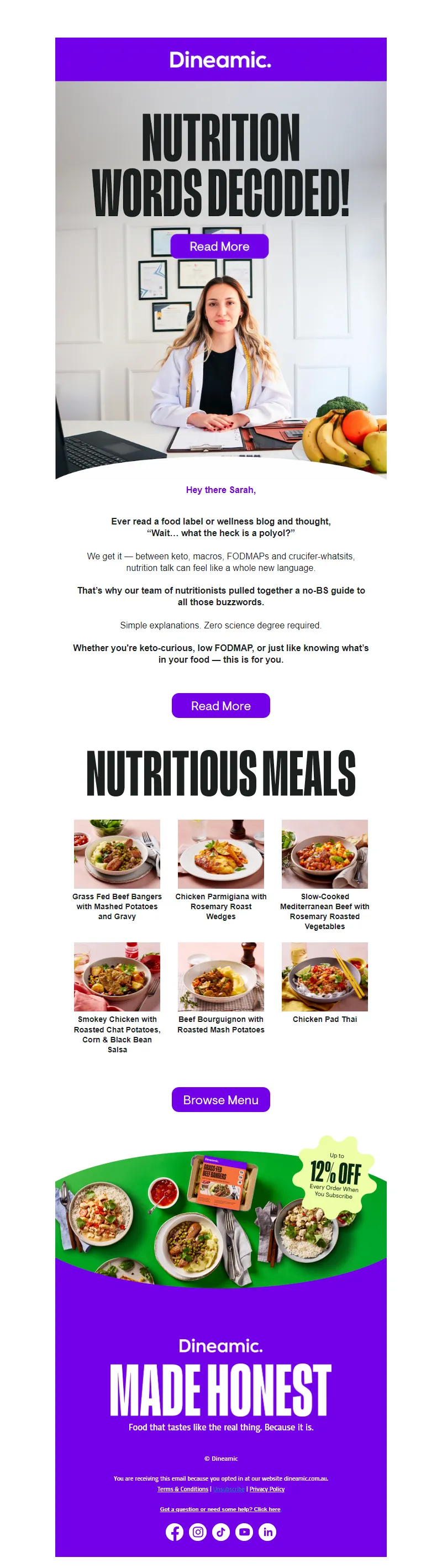Visit Dineamic on TikTok
The height and width of the screenshot is (1568, 442).
[x=220, y=1532]
